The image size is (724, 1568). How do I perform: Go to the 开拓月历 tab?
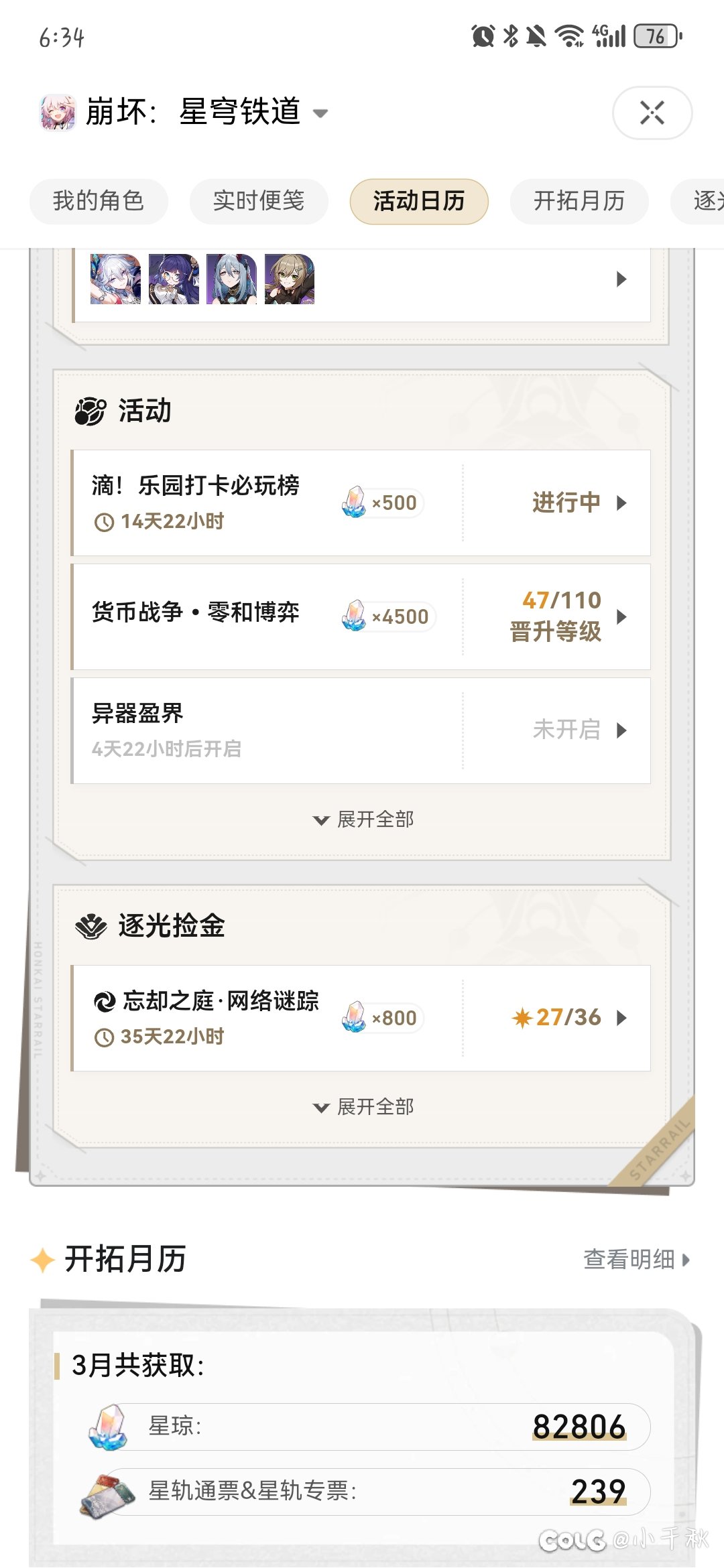579,201
